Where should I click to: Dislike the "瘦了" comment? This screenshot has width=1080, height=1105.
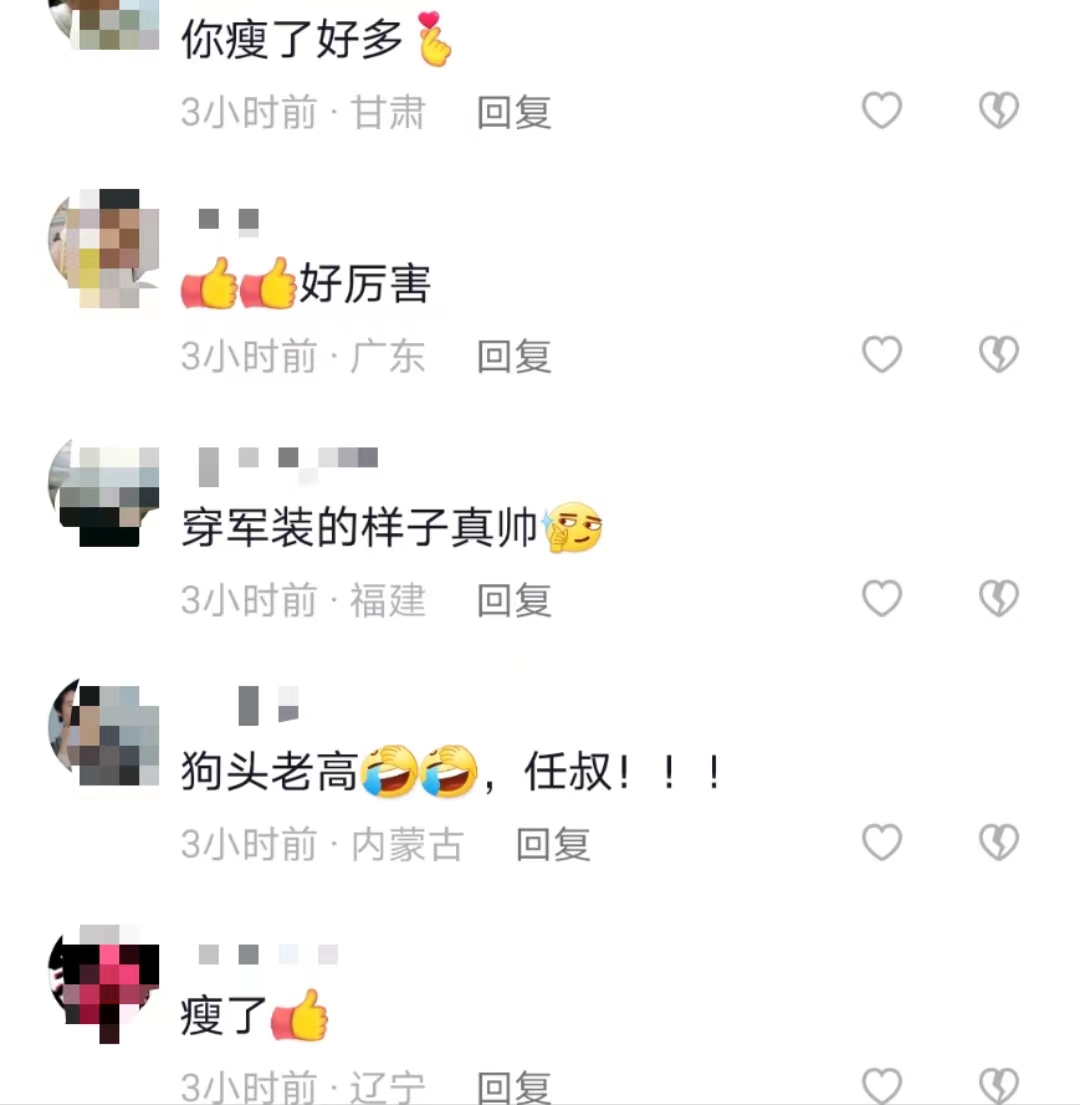[x=997, y=1085]
